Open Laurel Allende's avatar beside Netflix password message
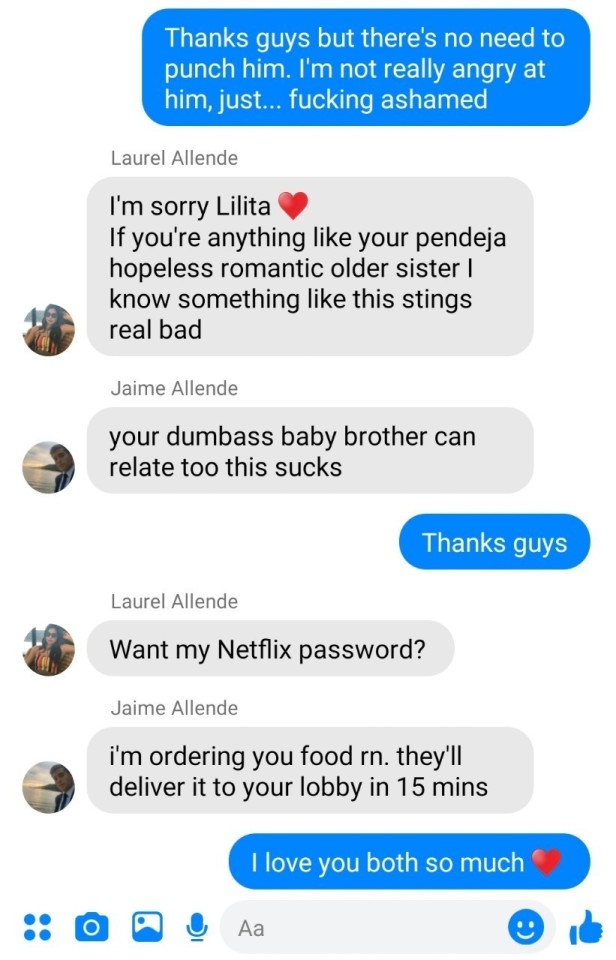 [x=48, y=650]
